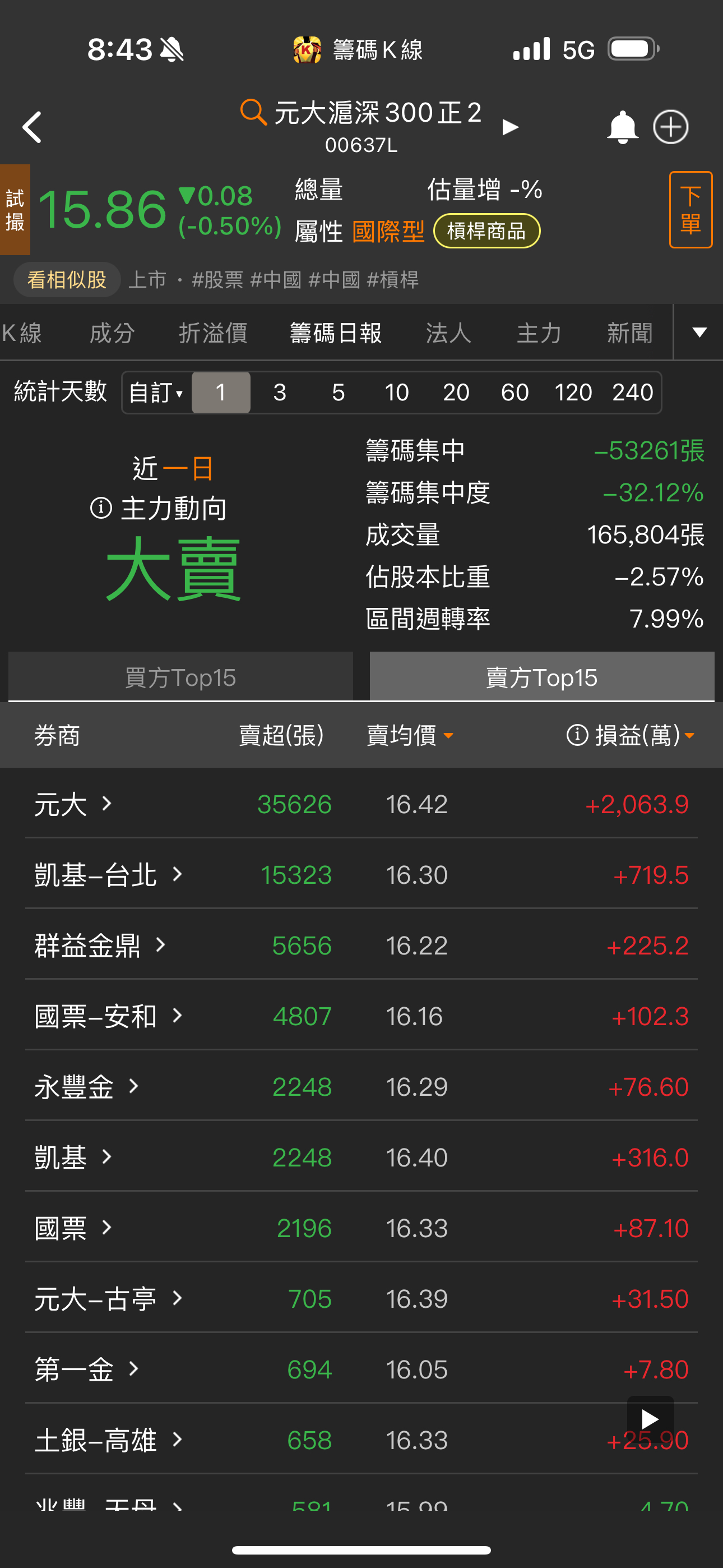The height and width of the screenshot is (1568, 723).
Task: Select 5 days for statistics
Action: [x=339, y=393]
